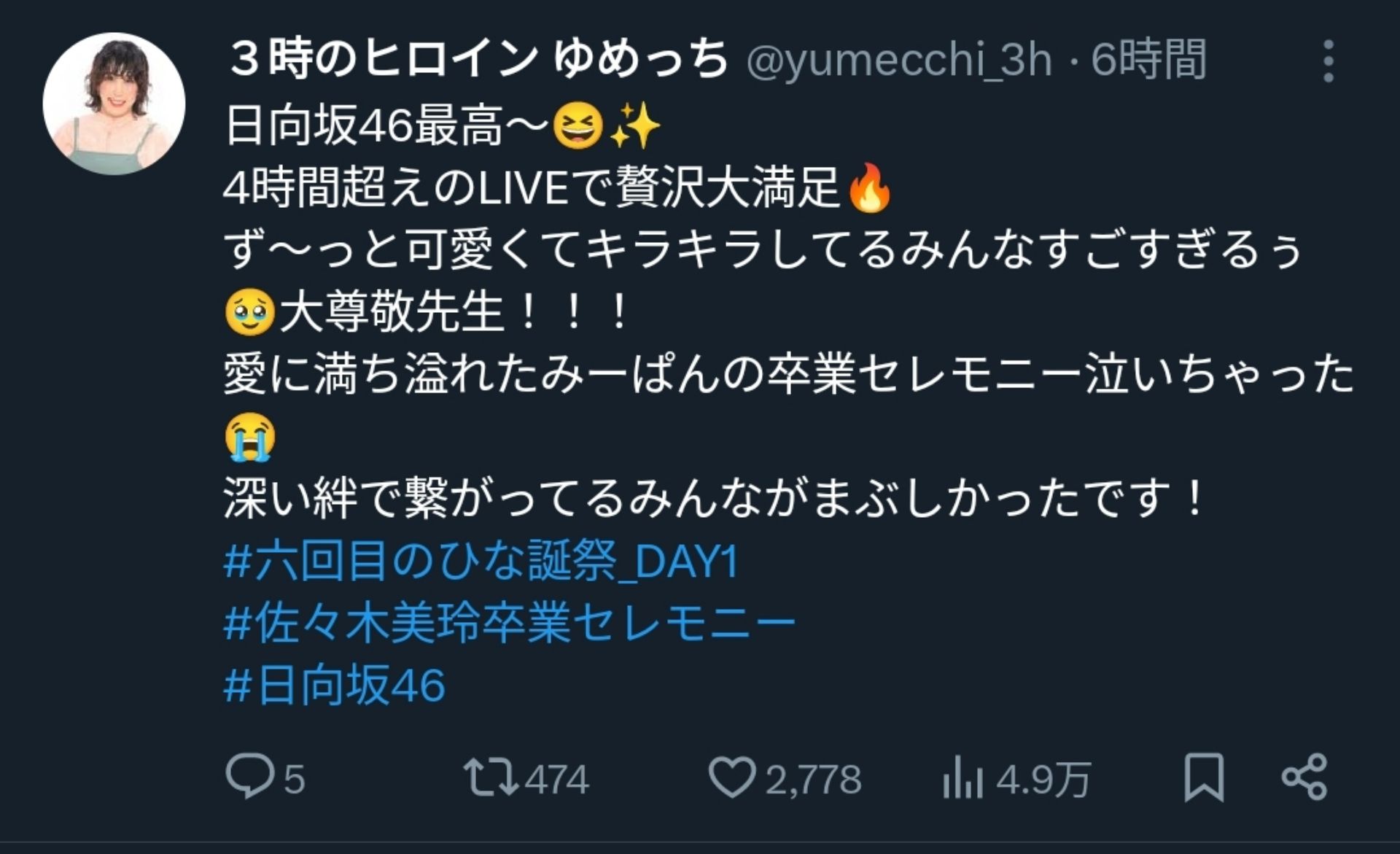This screenshot has height=854, width=1400.
Task: Open hashtag #六回目のひな誕祭_DAY1
Action: click(x=481, y=562)
